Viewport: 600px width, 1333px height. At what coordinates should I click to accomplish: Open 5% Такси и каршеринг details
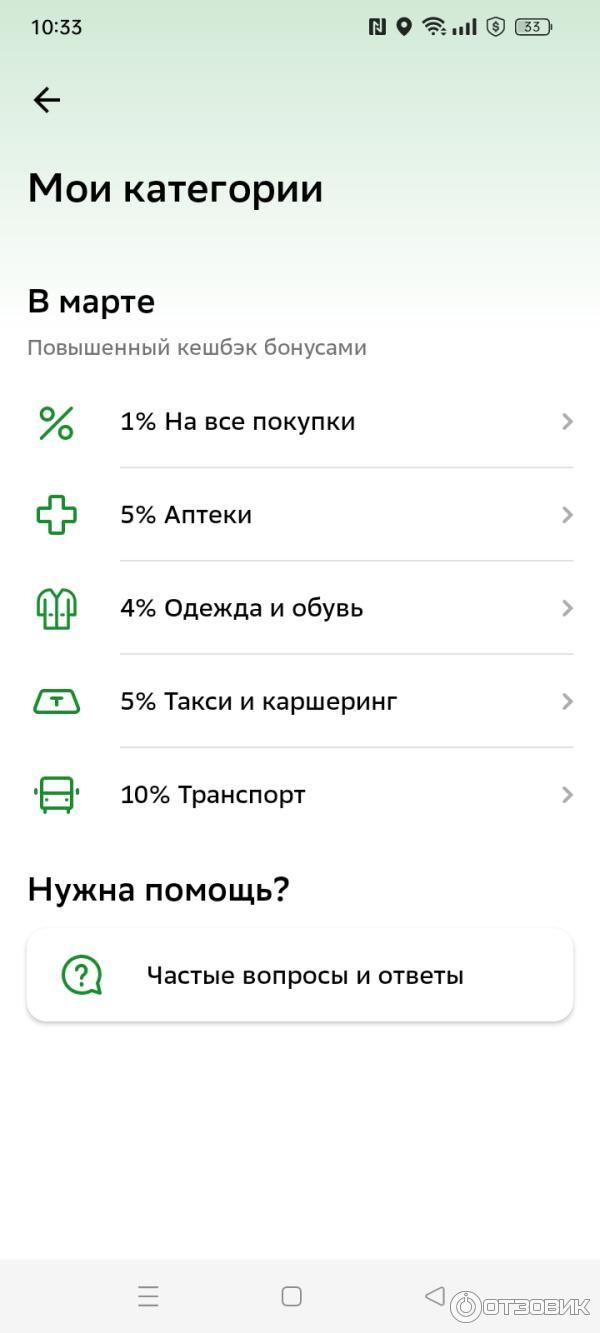pos(300,702)
